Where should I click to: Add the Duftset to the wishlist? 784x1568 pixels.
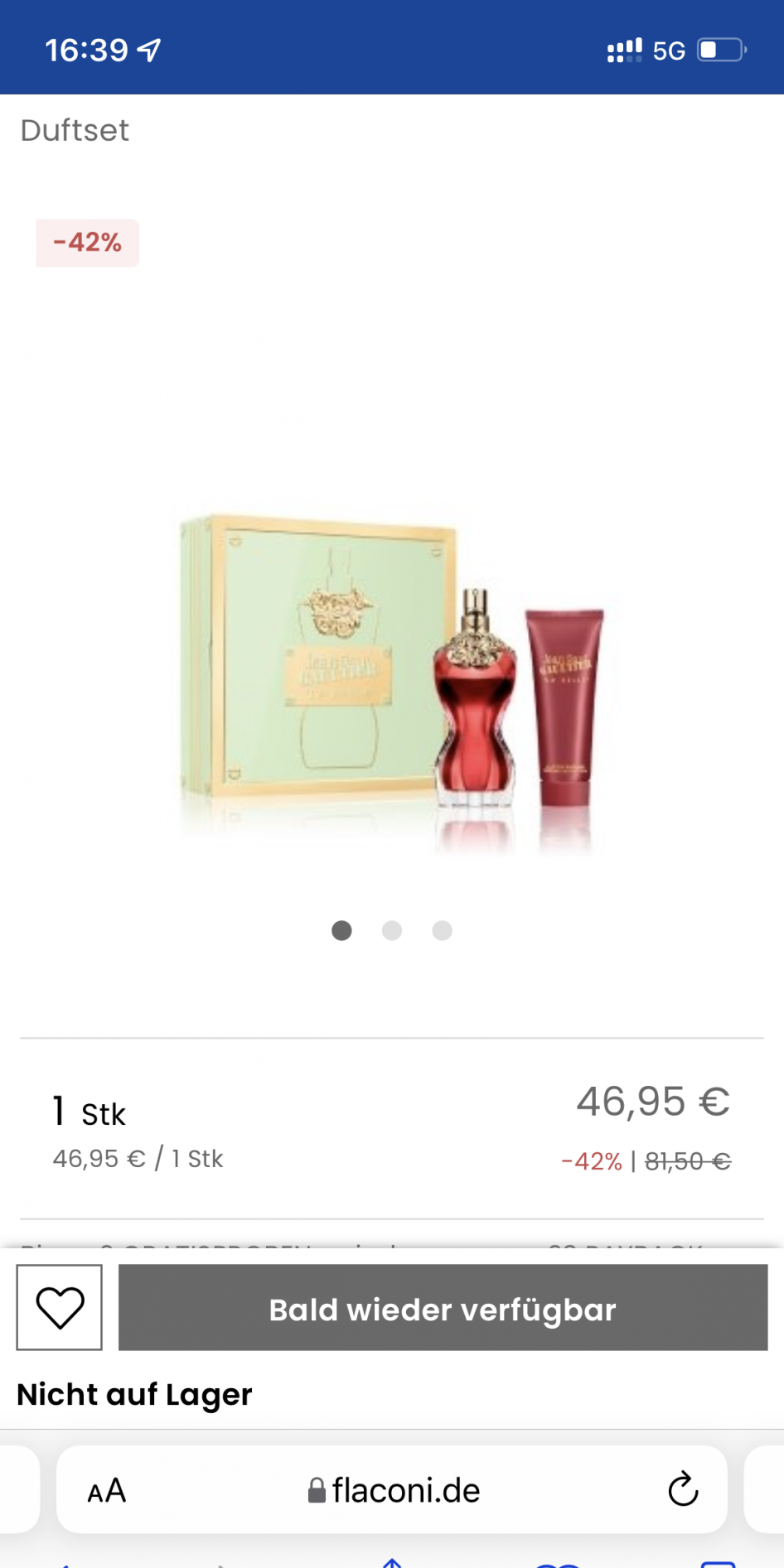[60, 1307]
